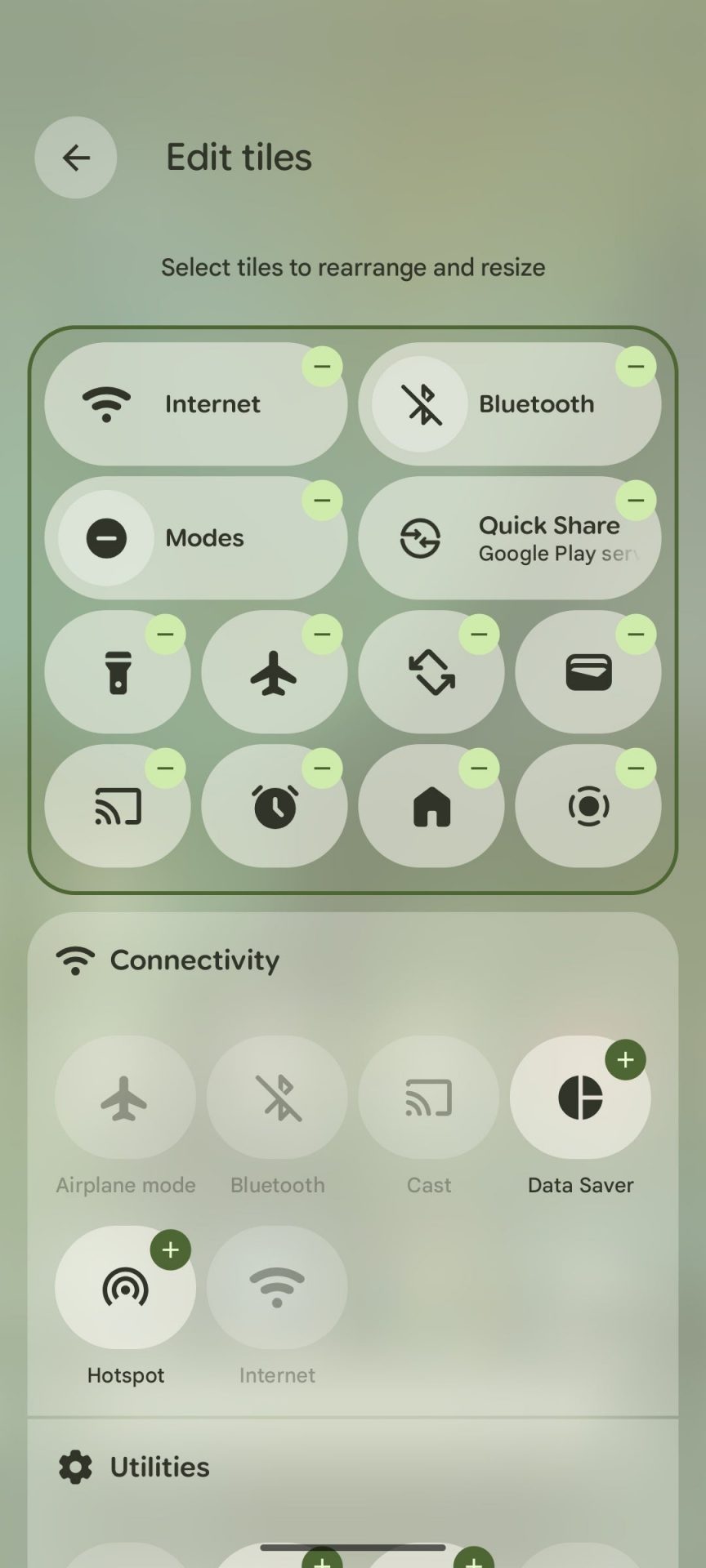This screenshot has width=706, height=1568.
Task: Remove the Internet tile
Action: tap(322, 366)
